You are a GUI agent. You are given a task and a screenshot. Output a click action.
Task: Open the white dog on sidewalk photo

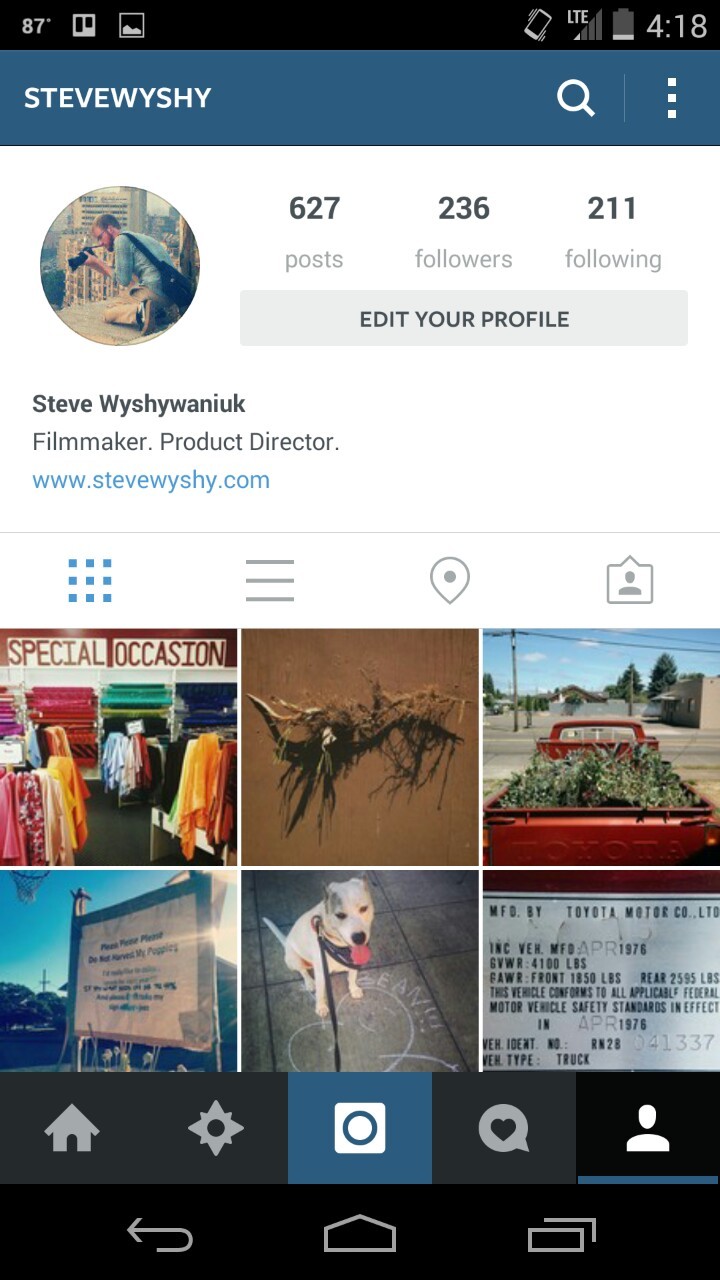[x=360, y=970]
